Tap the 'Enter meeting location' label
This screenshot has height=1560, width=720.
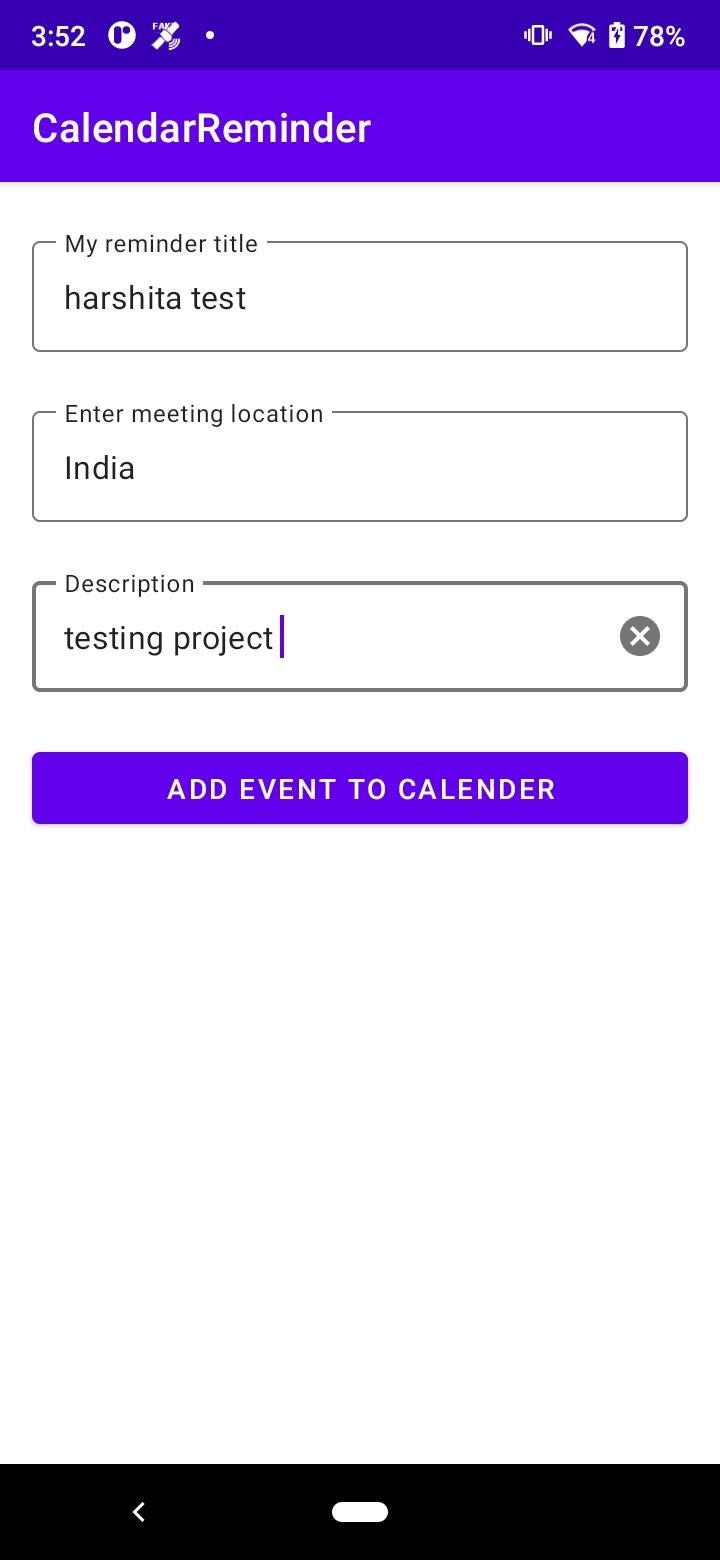point(193,413)
